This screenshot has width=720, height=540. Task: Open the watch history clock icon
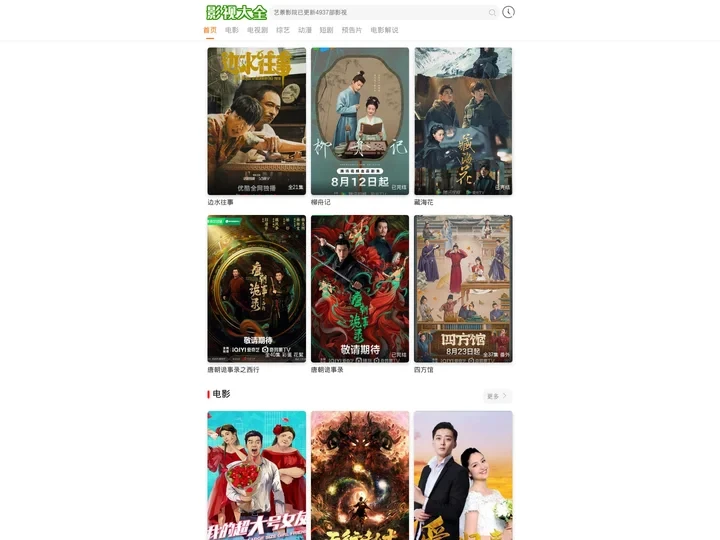click(508, 12)
